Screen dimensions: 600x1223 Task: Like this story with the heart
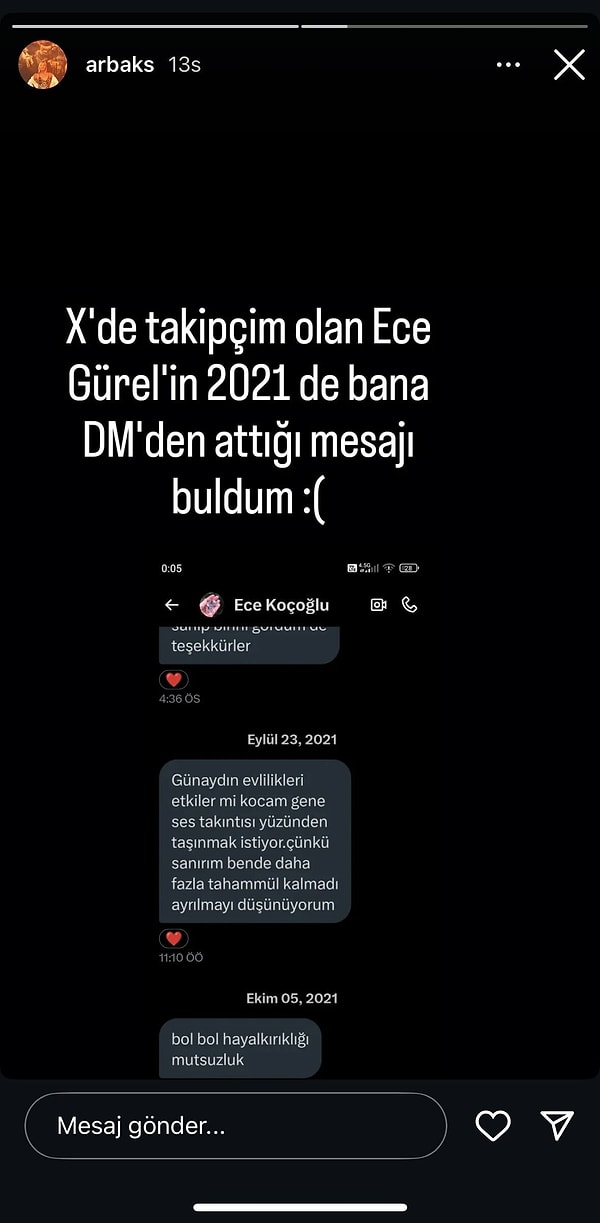tap(493, 1126)
